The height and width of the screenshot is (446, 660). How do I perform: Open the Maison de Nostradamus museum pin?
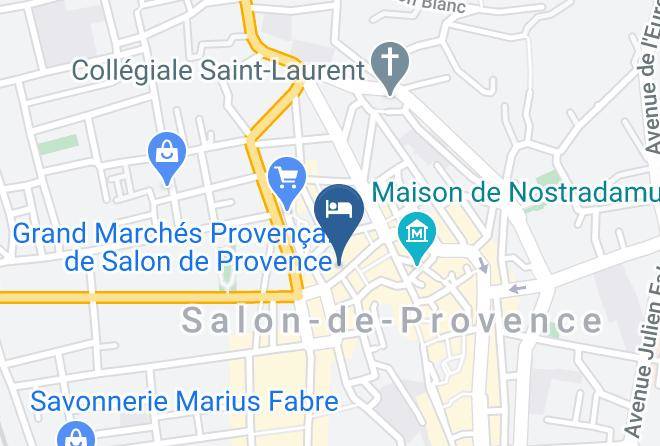(x=417, y=237)
